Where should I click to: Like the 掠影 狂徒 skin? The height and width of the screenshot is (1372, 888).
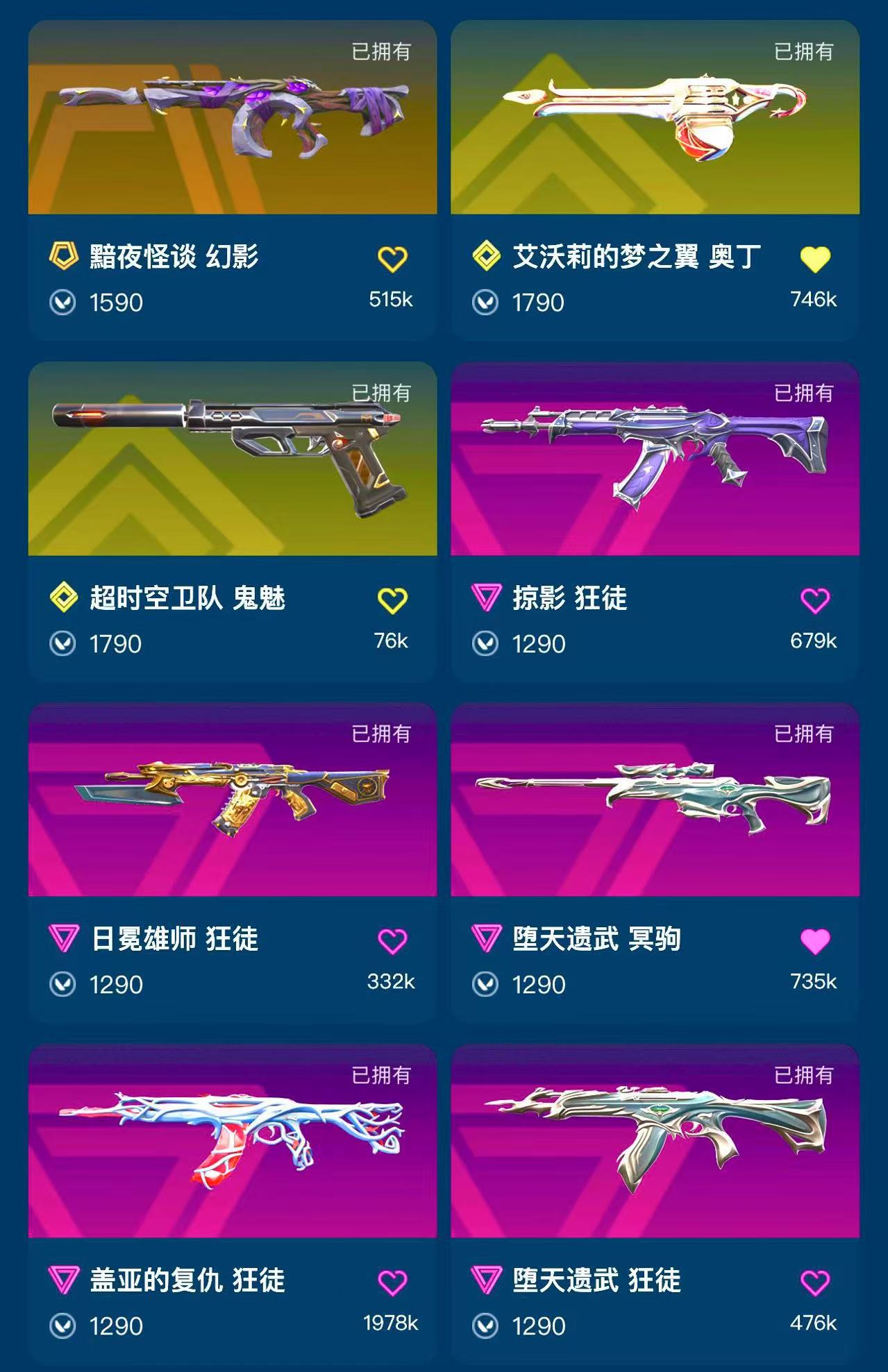(815, 600)
